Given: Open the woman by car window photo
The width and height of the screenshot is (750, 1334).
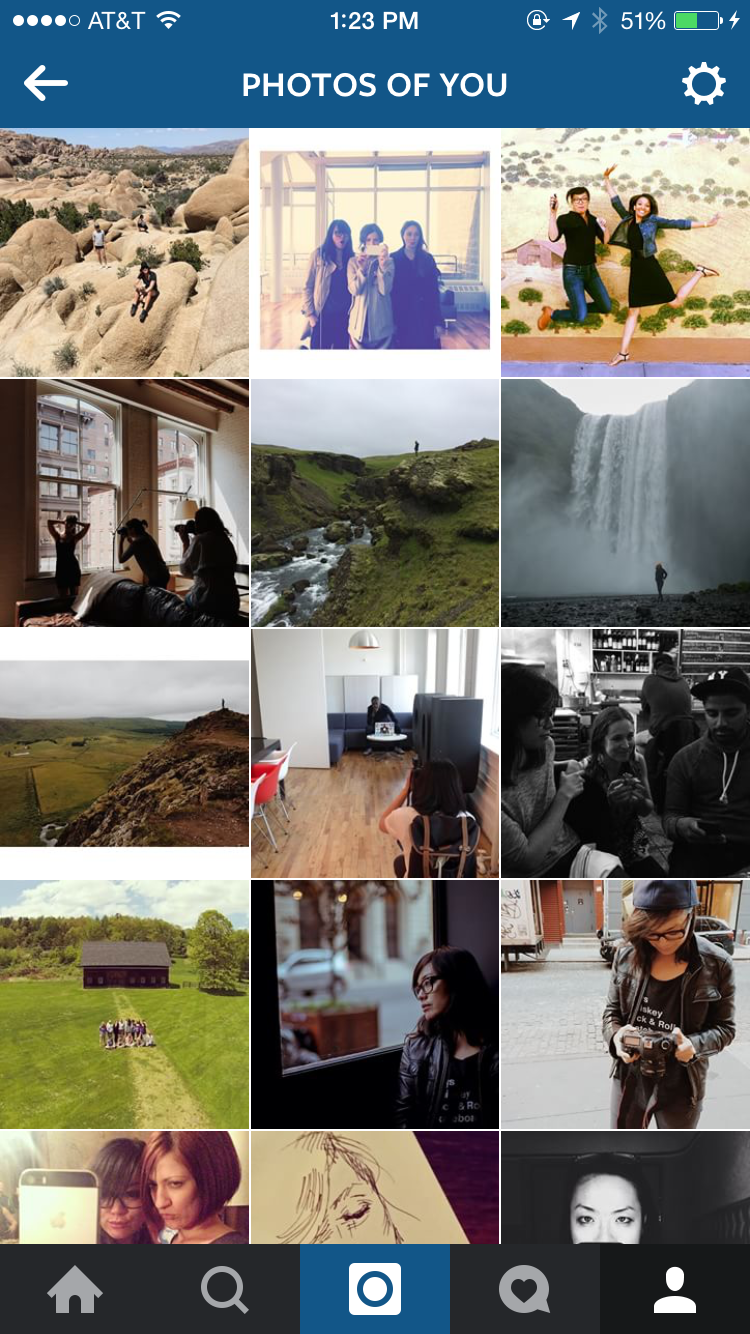Looking at the screenshot, I should (x=375, y=1005).
